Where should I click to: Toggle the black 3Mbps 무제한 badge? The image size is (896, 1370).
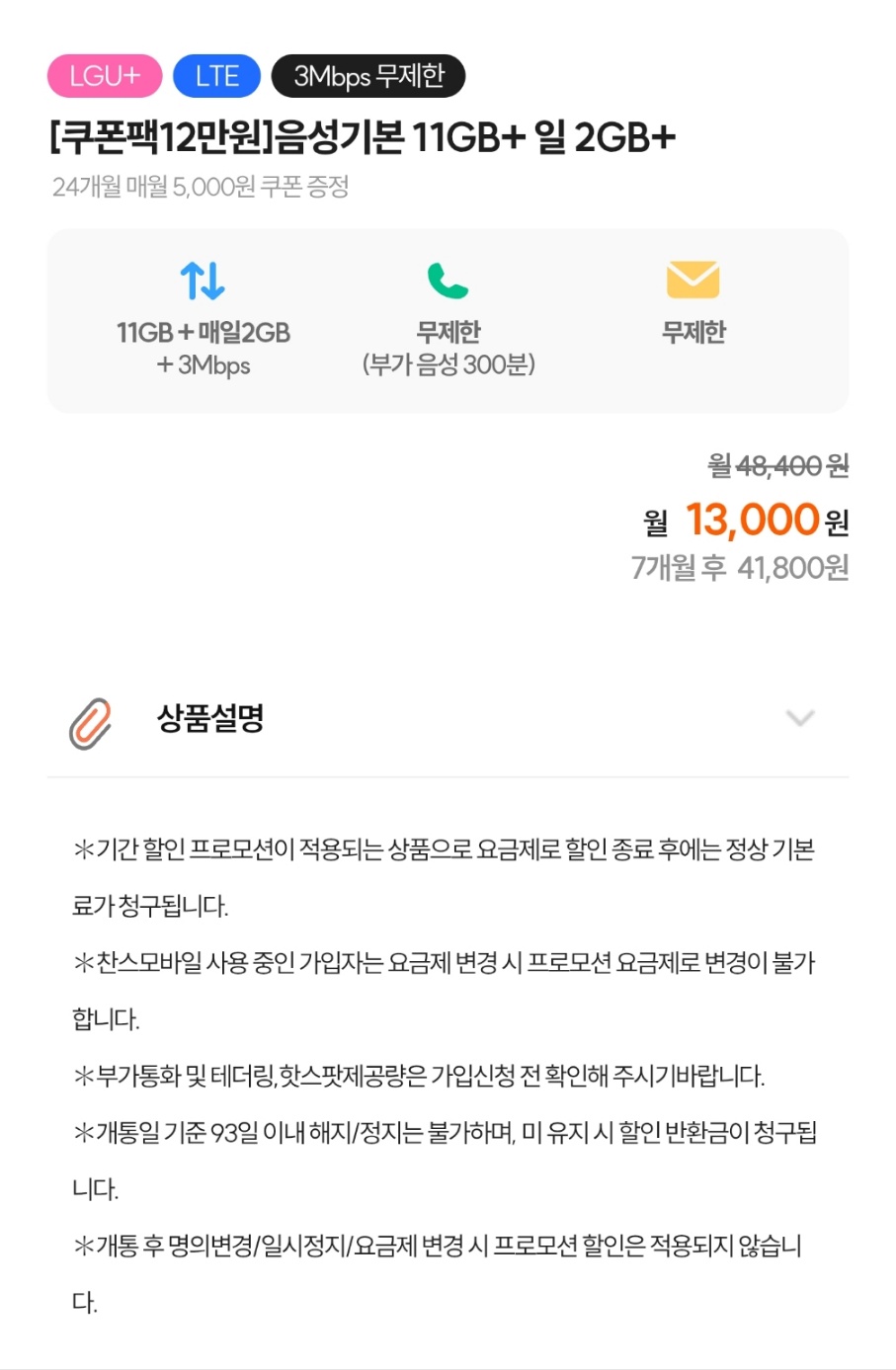[366, 76]
